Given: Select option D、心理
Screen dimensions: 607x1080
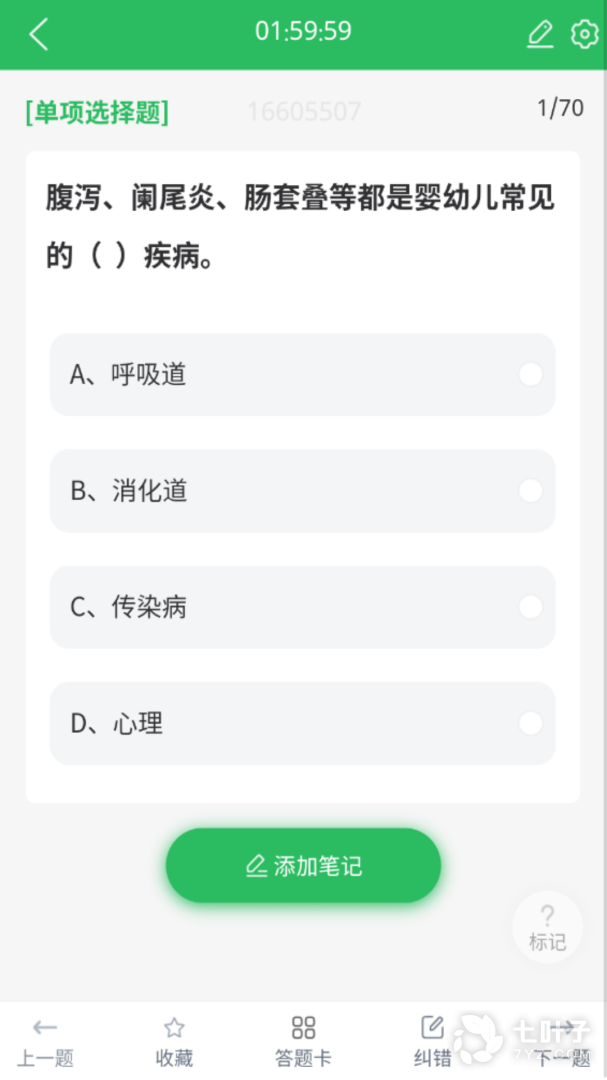Looking at the screenshot, I should click(302, 724).
